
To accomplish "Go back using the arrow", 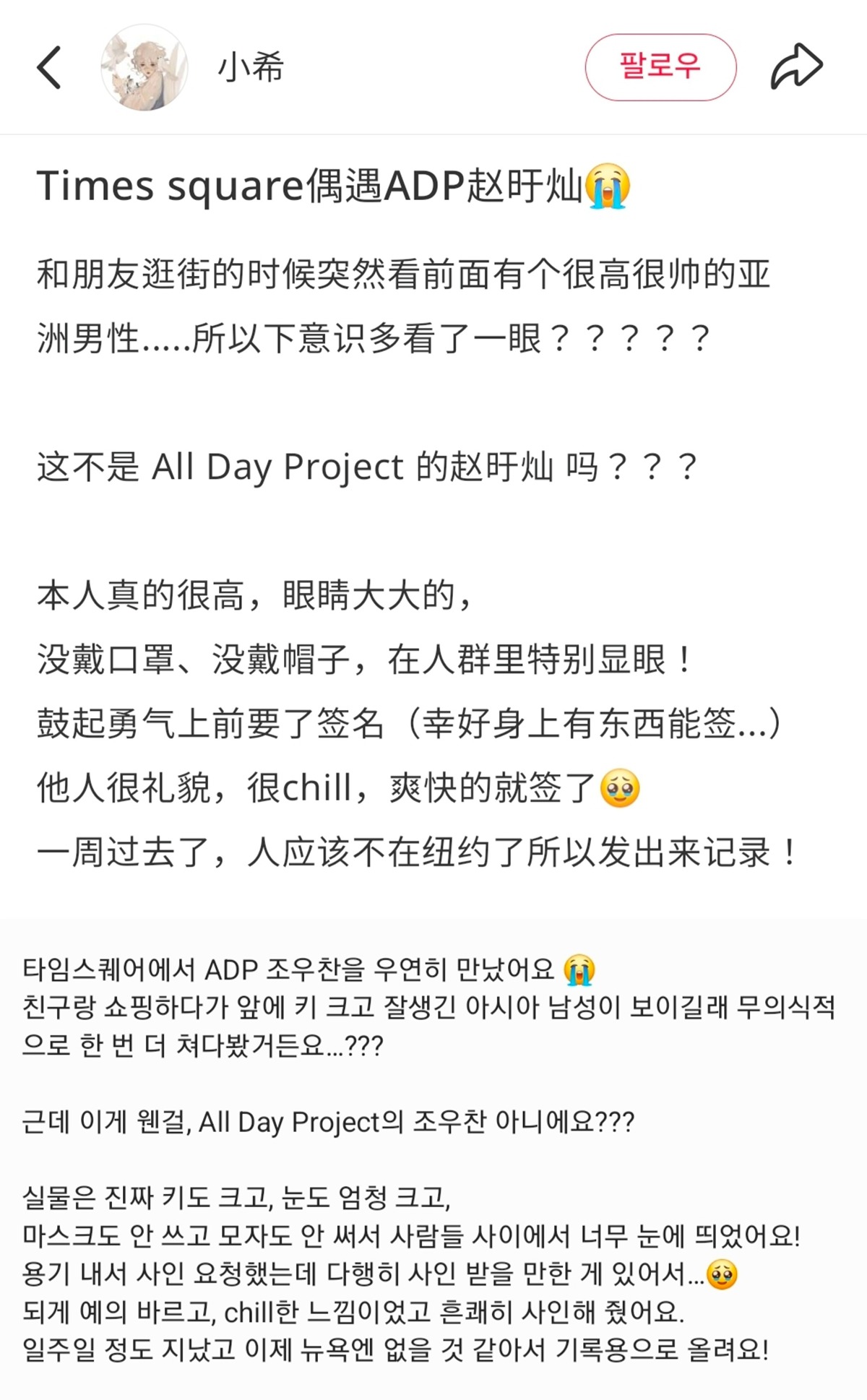I will pyautogui.click(x=49, y=67).
